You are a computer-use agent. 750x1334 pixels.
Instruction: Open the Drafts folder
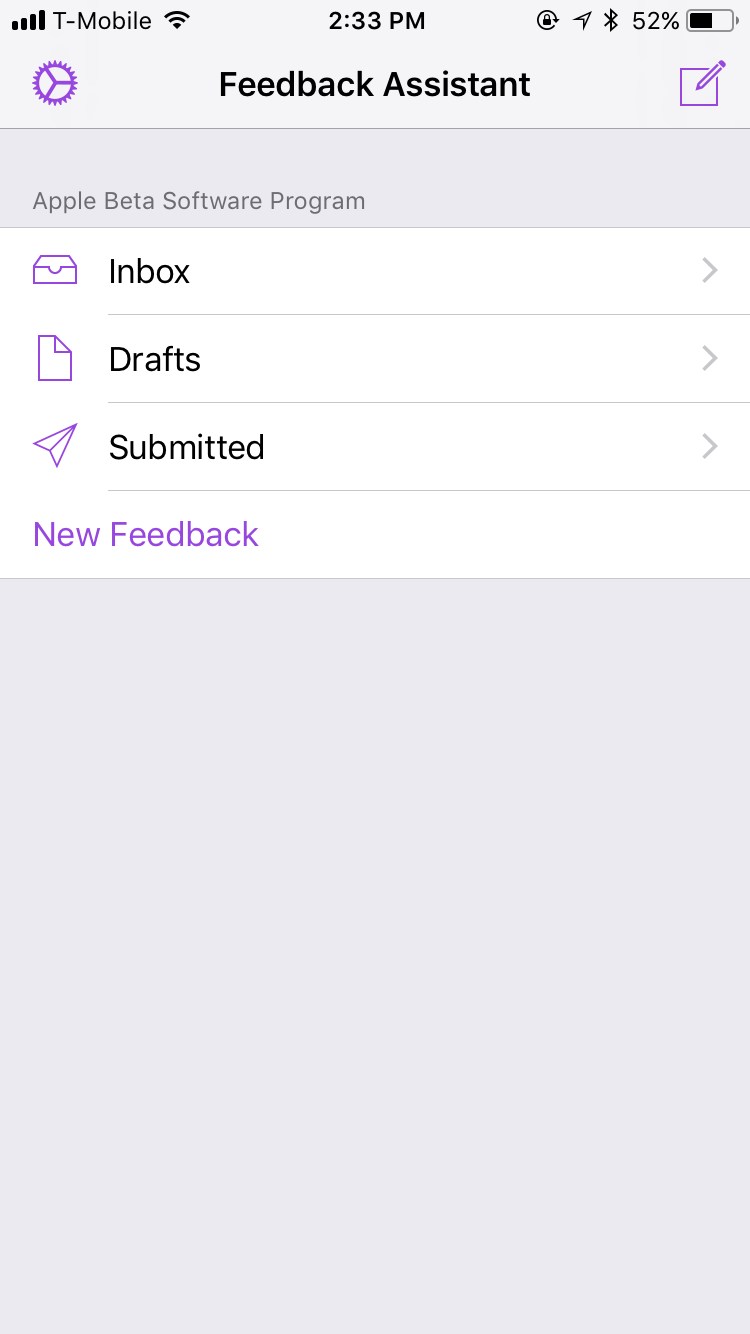point(375,359)
